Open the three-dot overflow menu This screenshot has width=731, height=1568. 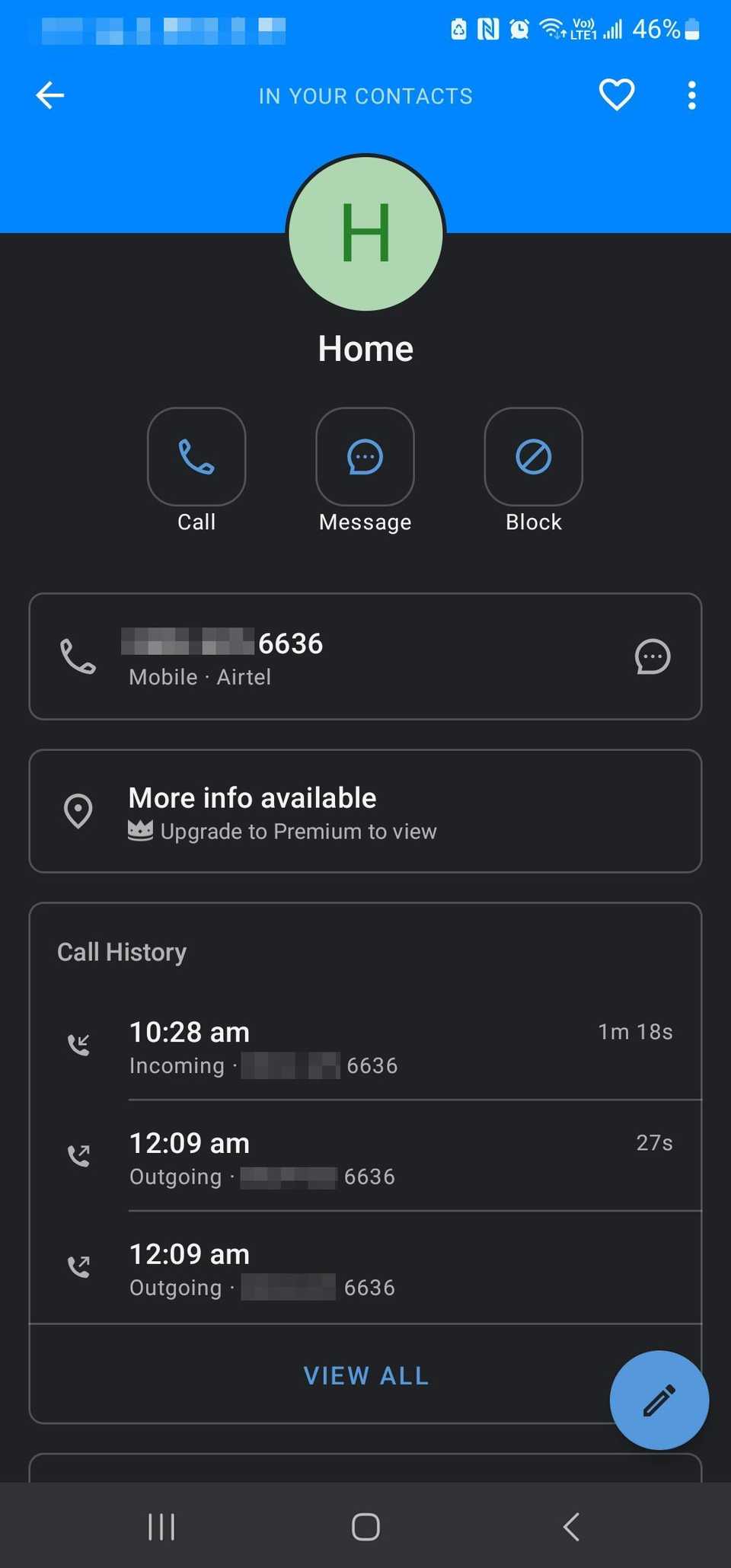pyautogui.click(x=691, y=94)
